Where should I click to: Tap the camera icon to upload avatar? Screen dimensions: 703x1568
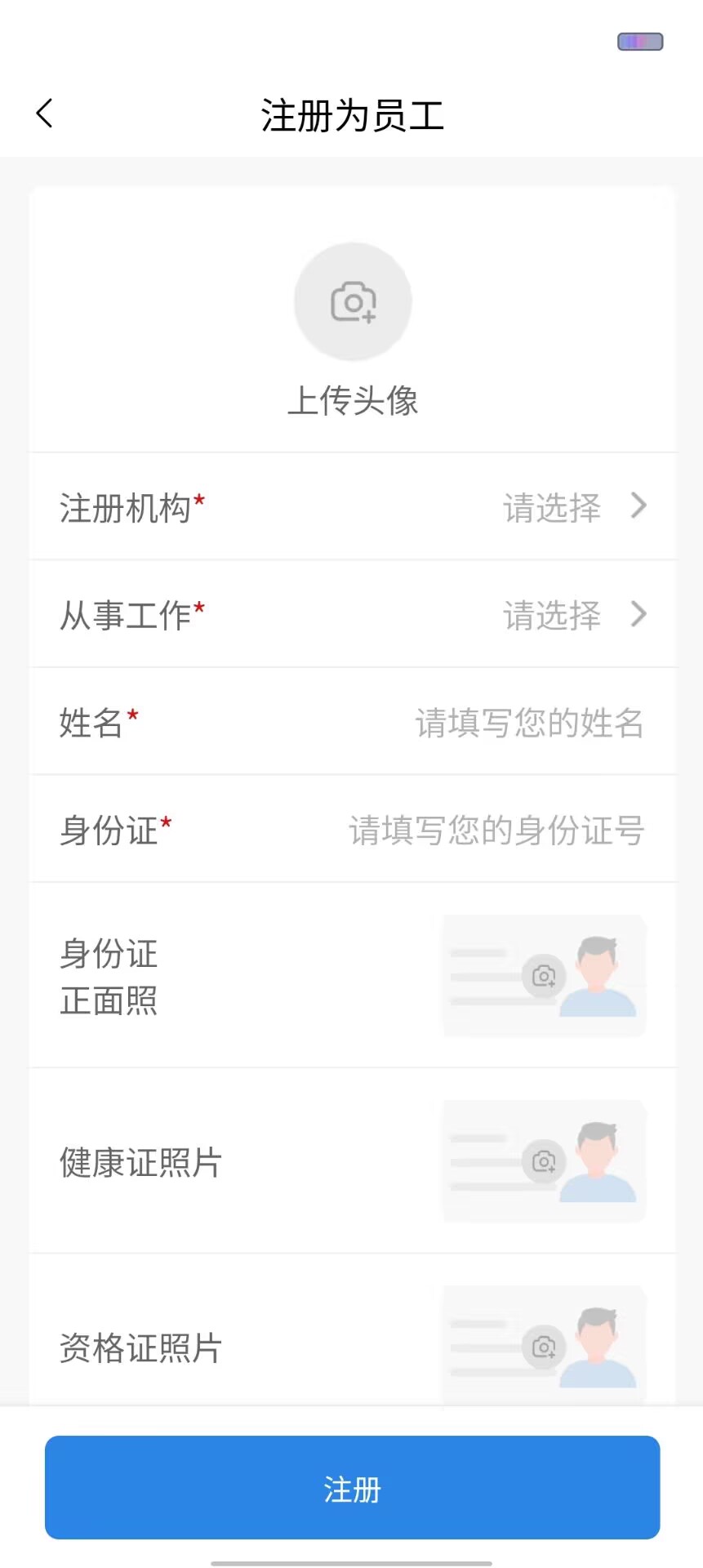pos(353,301)
